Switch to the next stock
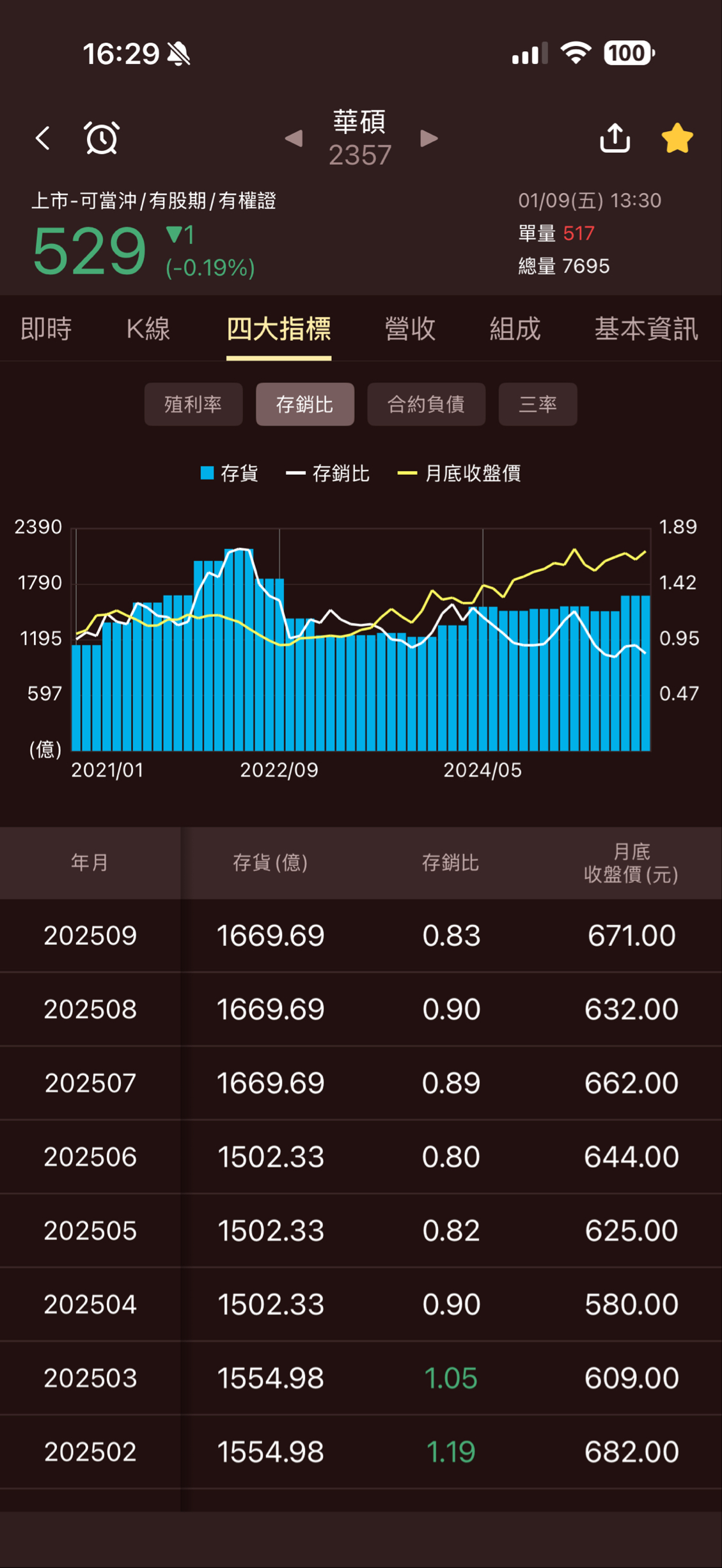 pos(429,138)
